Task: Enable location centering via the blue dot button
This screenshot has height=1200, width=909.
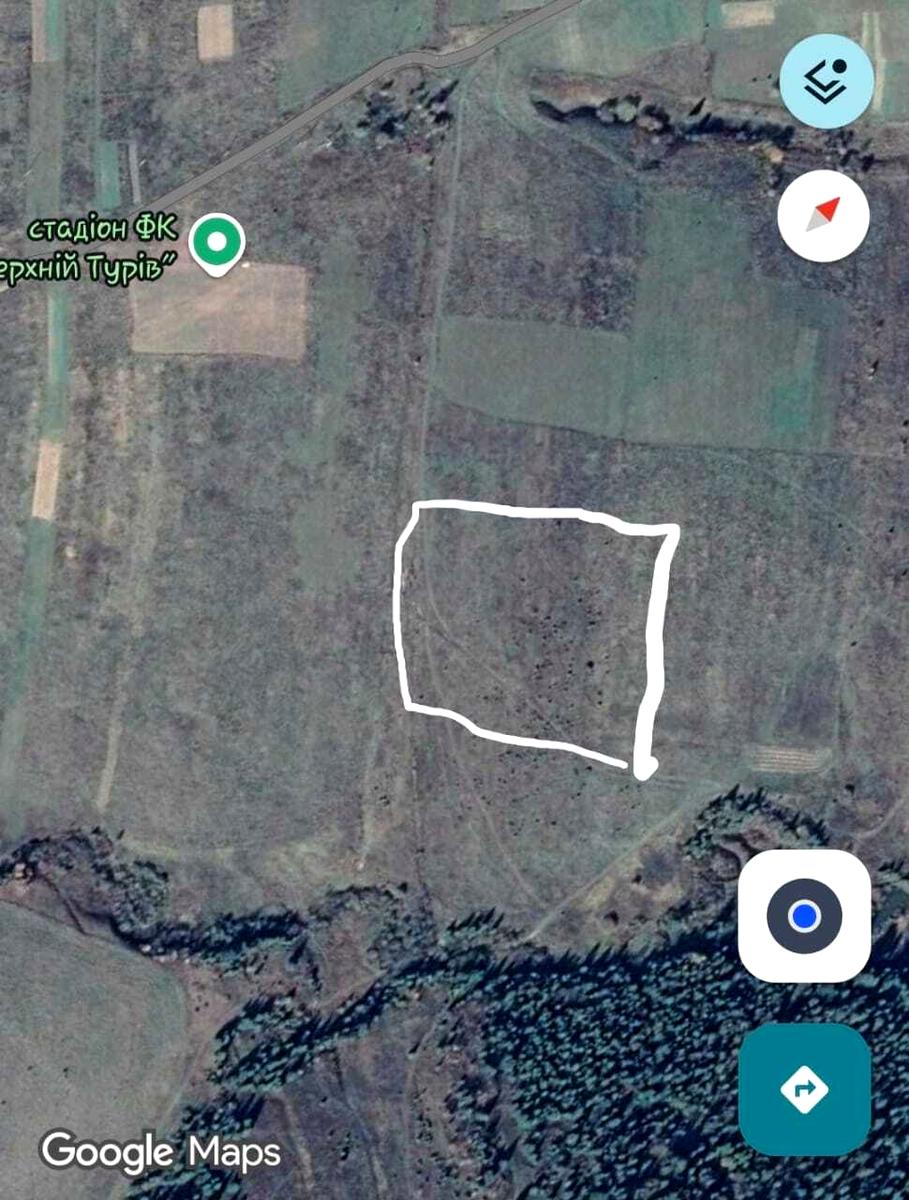Action: pos(804,916)
